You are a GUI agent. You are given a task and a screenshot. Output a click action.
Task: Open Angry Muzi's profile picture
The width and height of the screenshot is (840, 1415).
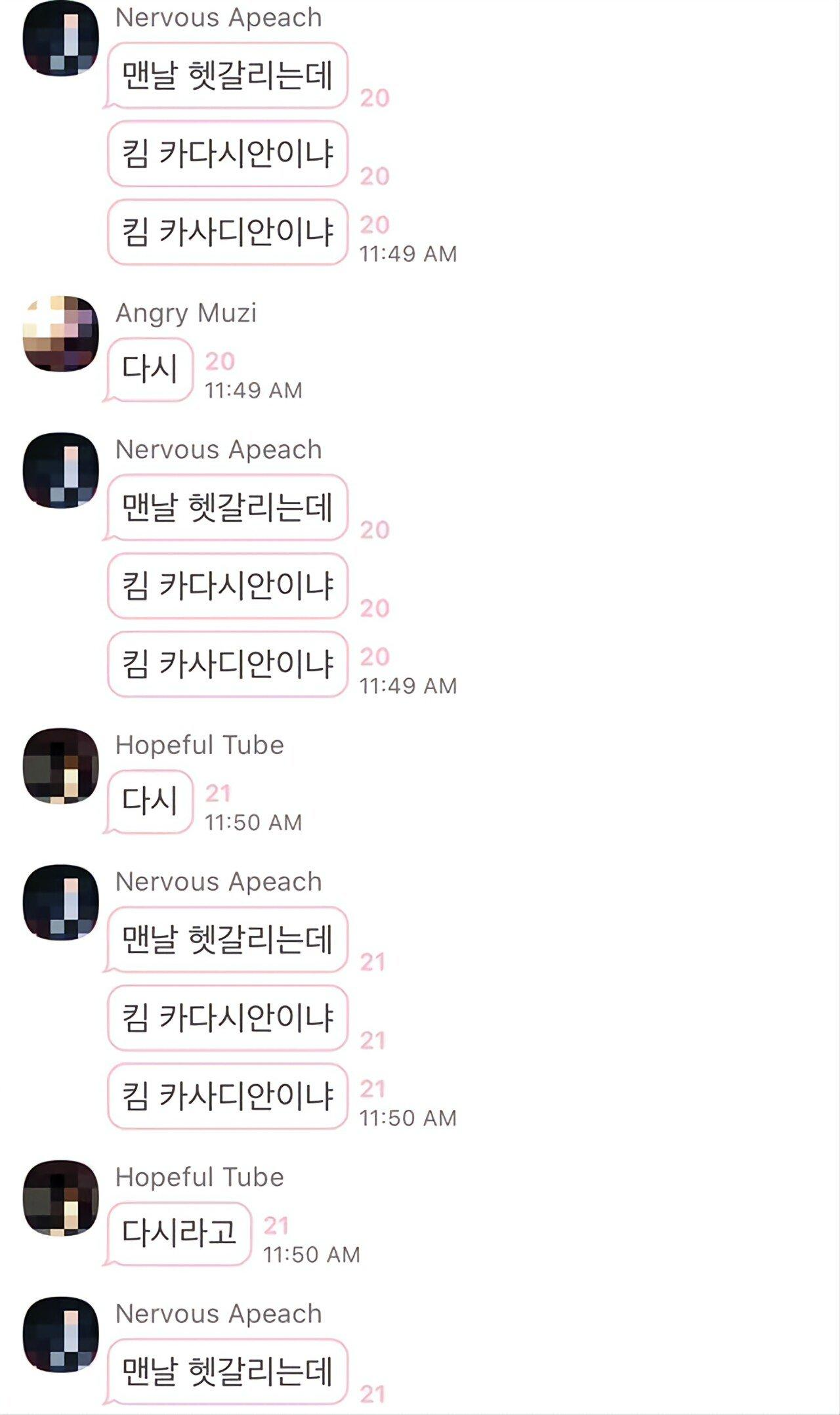(x=60, y=333)
